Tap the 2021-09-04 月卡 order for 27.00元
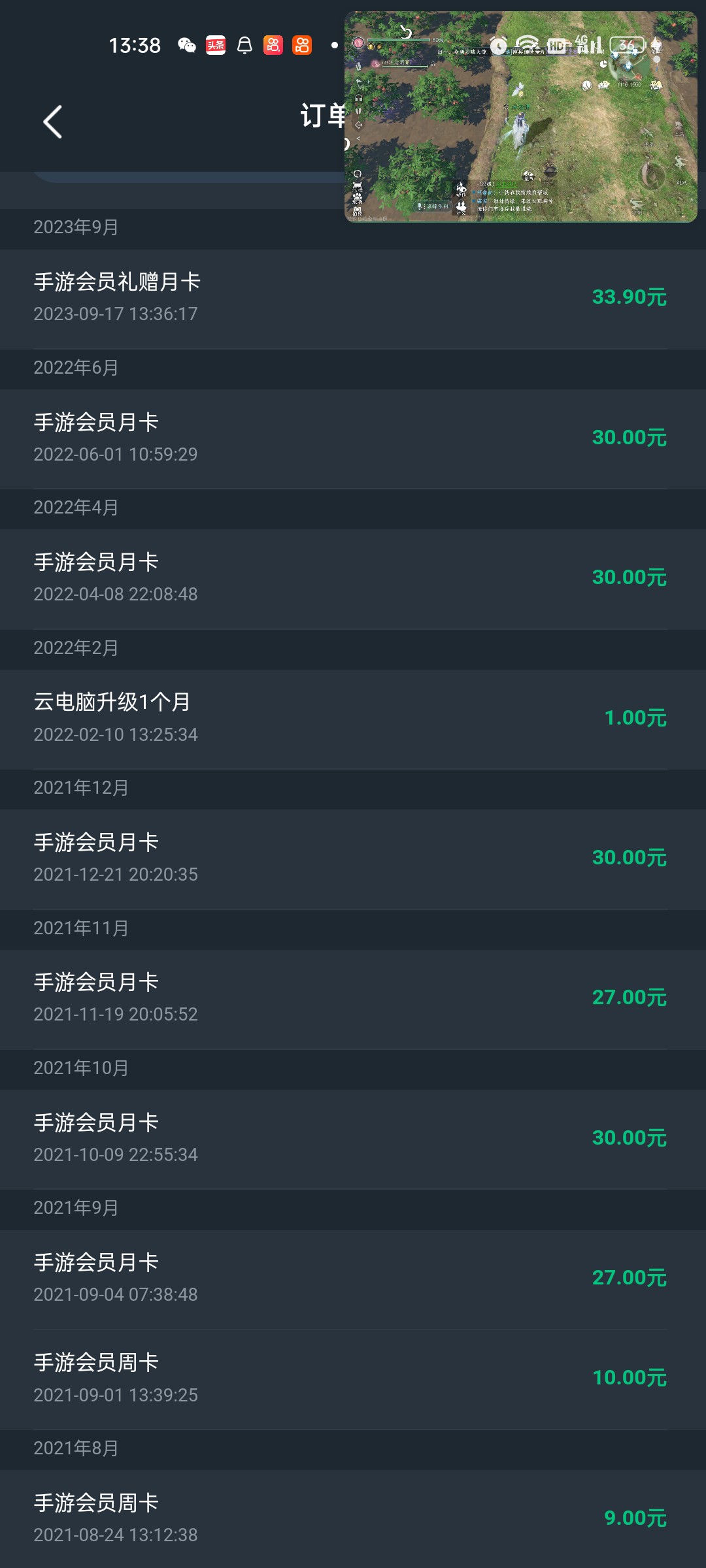Image resolution: width=706 pixels, height=1568 pixels. pyautogui.click(x=353, y=1279)
